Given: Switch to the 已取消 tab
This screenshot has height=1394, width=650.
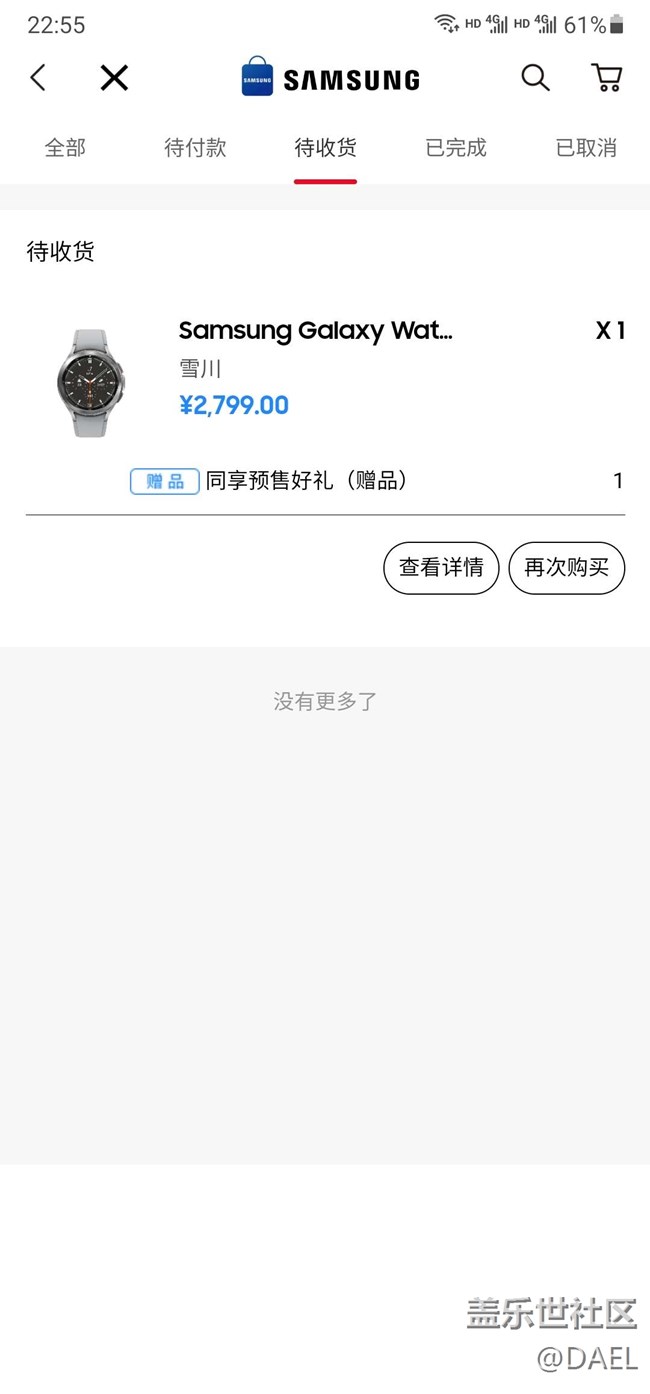Looking at the screenshot, I should tap(586, 149).
